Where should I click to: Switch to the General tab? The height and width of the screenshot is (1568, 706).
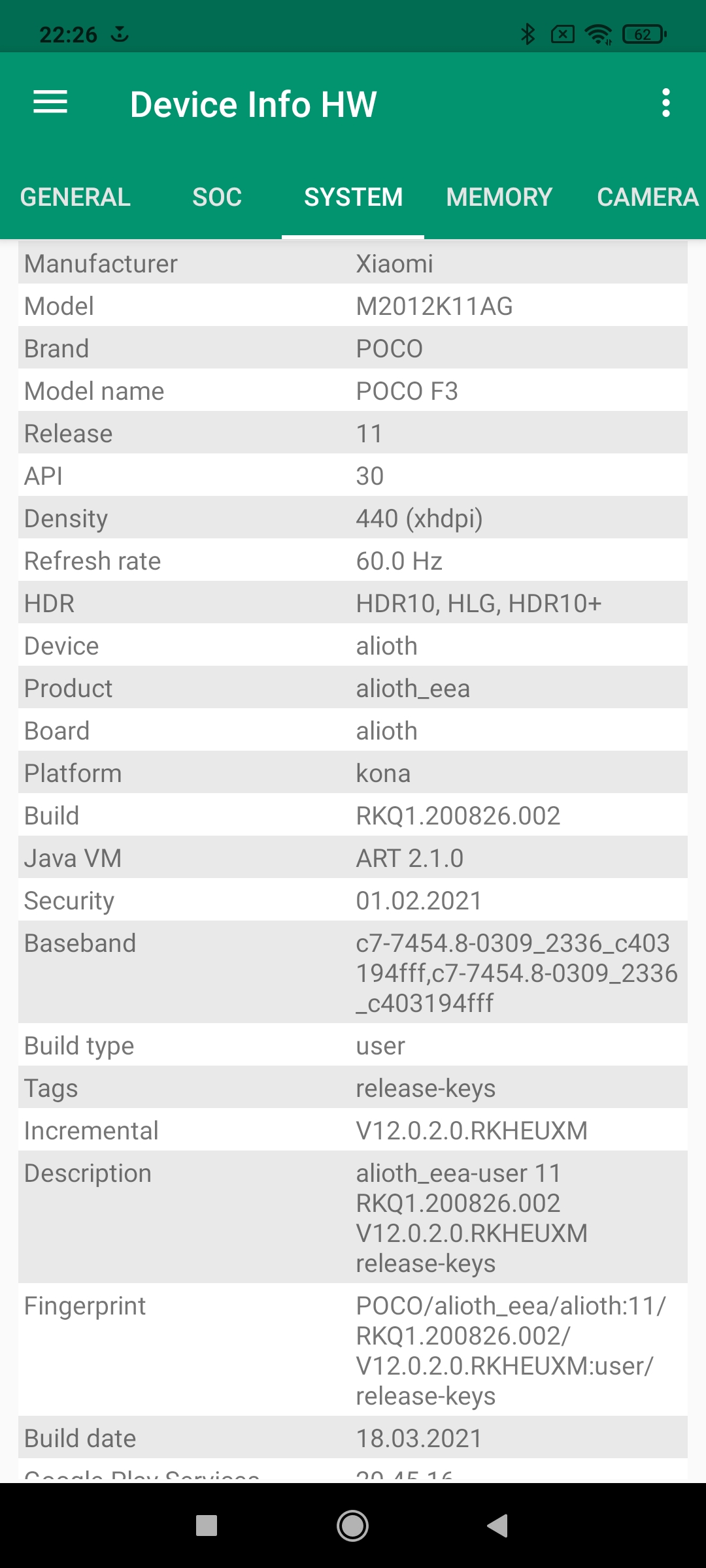click(75, 197)
